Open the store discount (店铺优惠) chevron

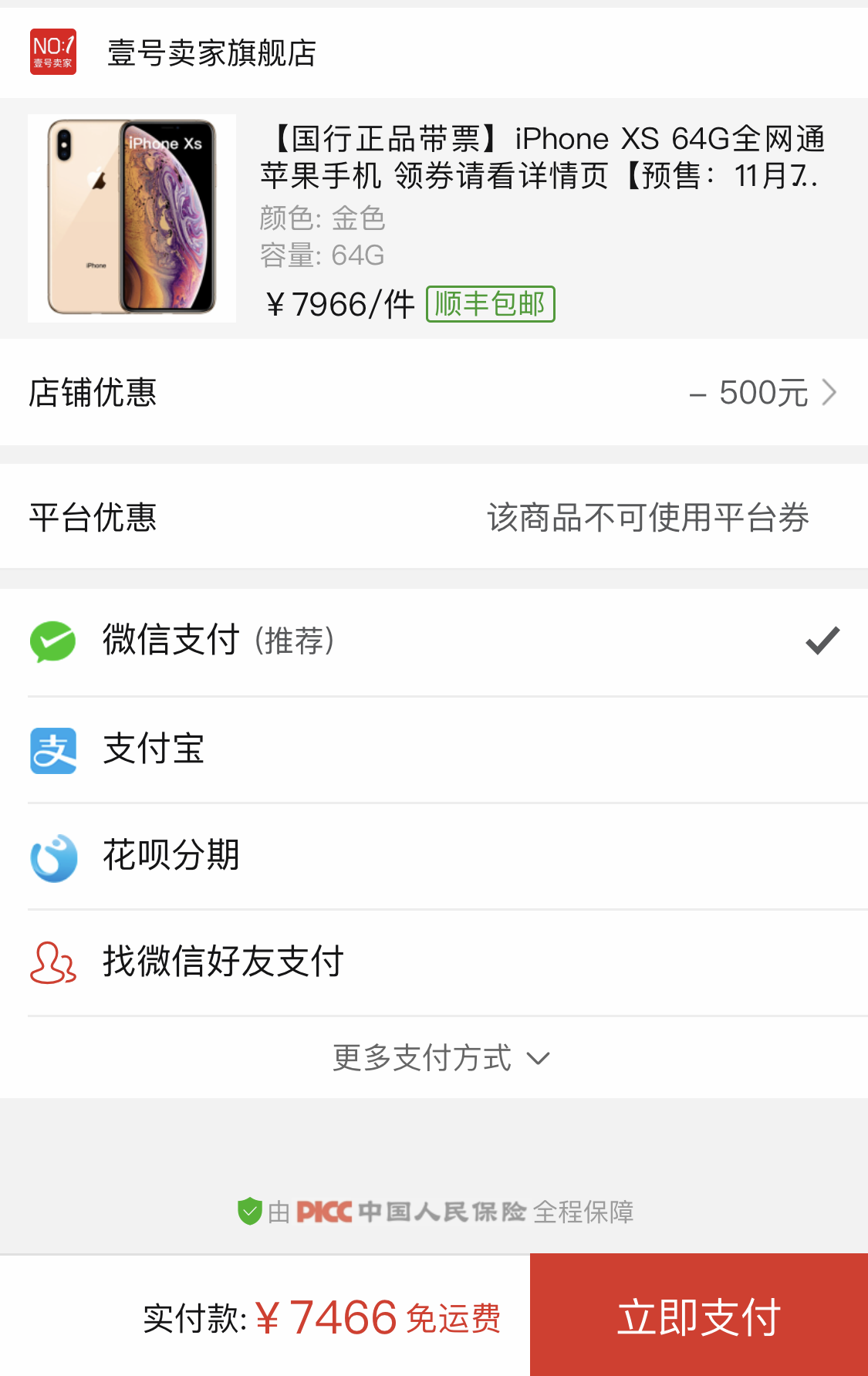(x=829, y=392)
